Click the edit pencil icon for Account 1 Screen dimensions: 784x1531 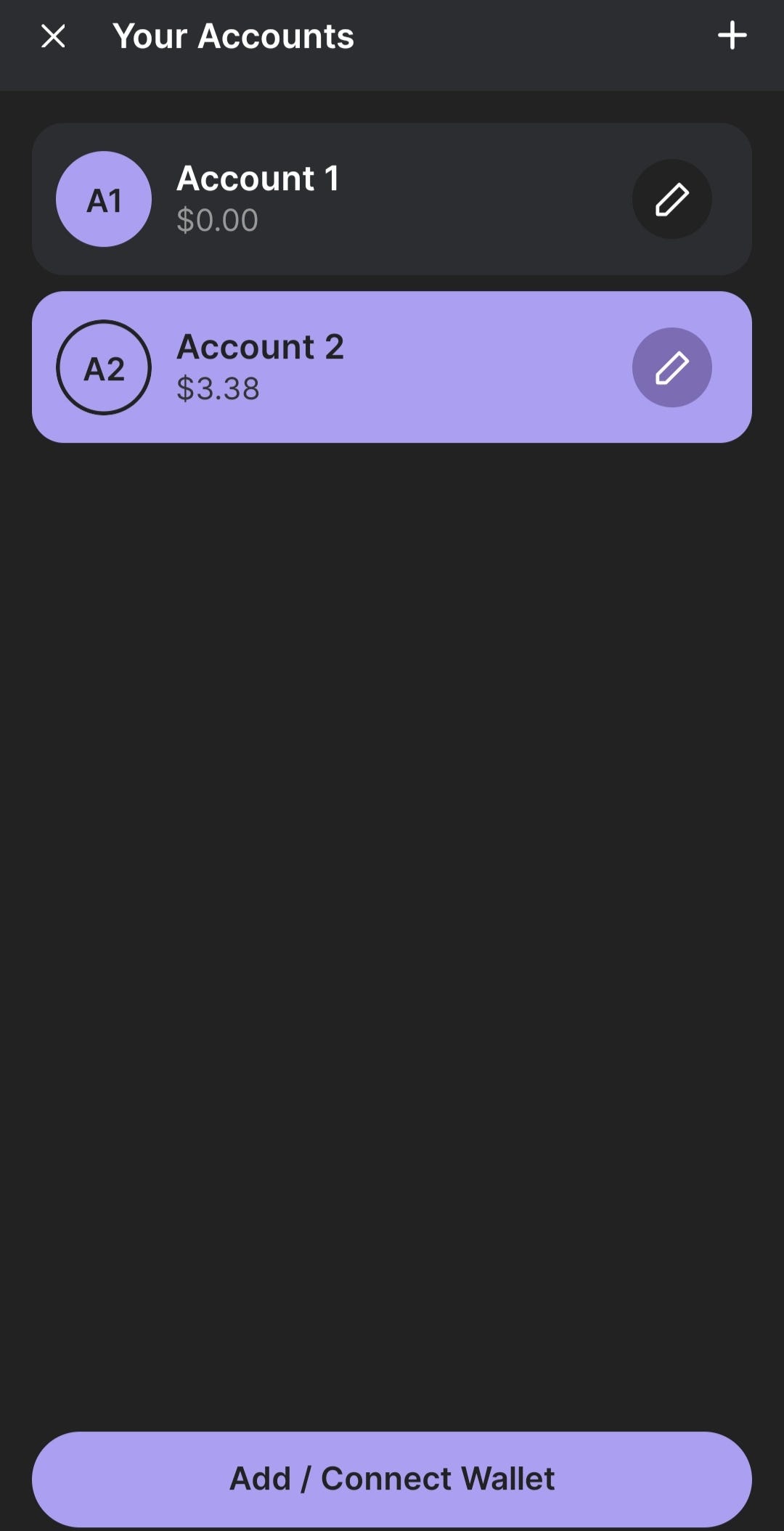[671, 199]
